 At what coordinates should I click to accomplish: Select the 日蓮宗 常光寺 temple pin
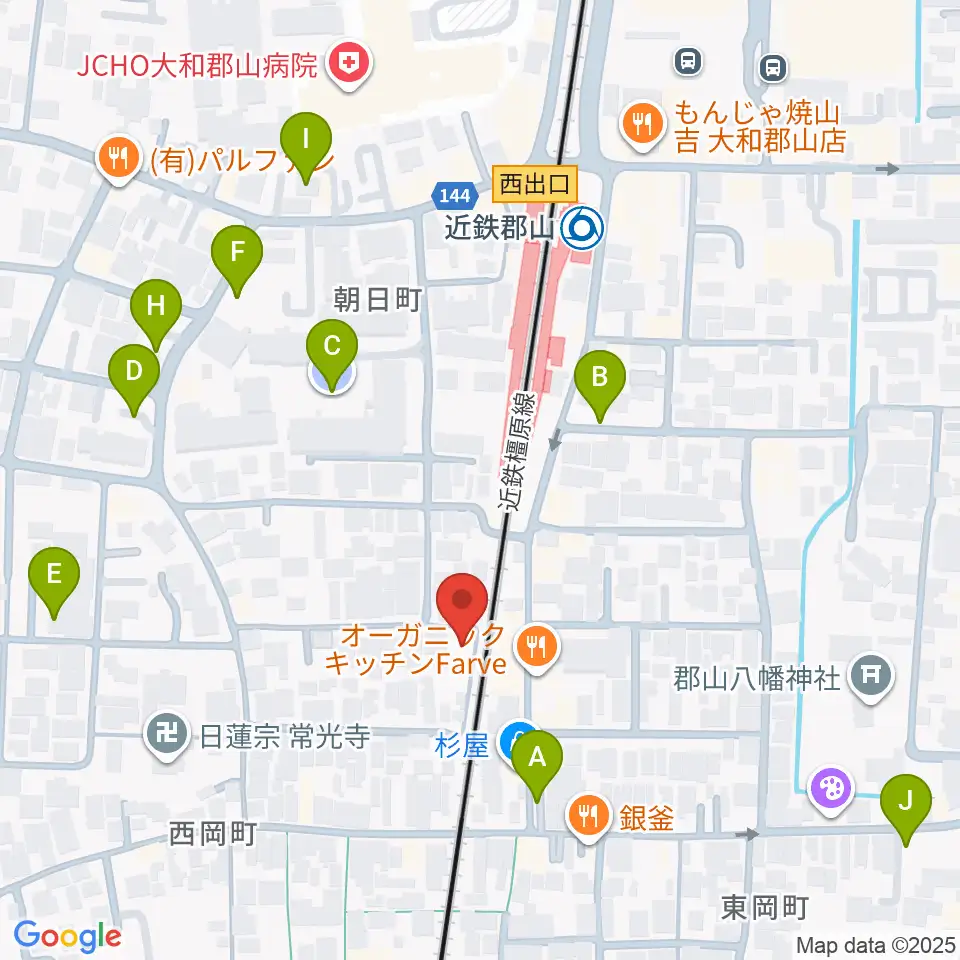[167, 735]
